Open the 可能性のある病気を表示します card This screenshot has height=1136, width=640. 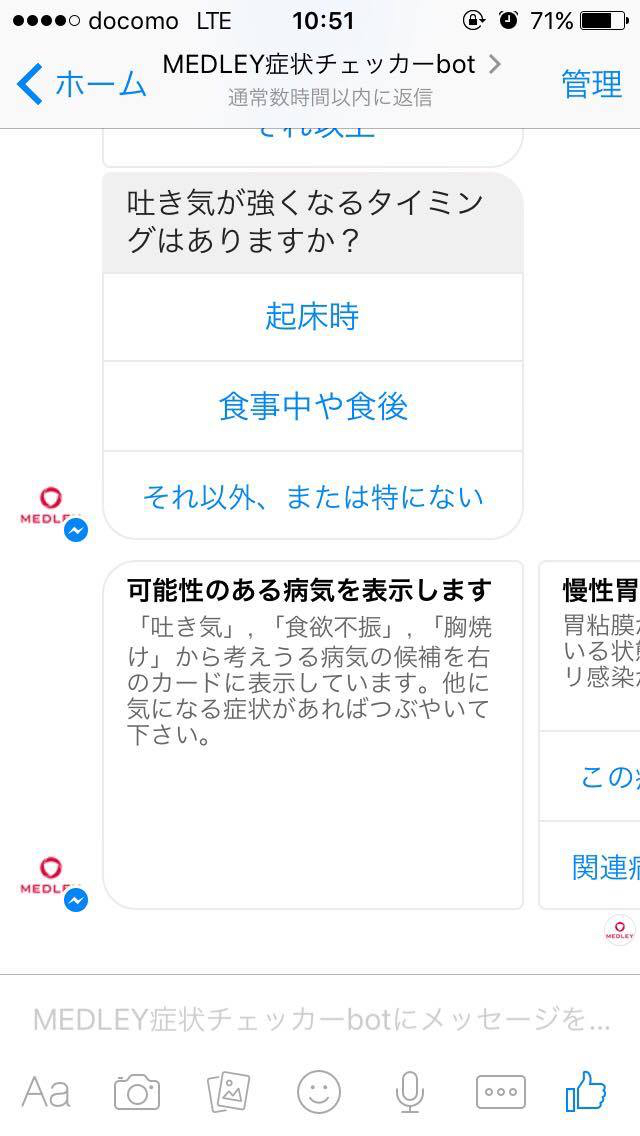click(312, 735)
